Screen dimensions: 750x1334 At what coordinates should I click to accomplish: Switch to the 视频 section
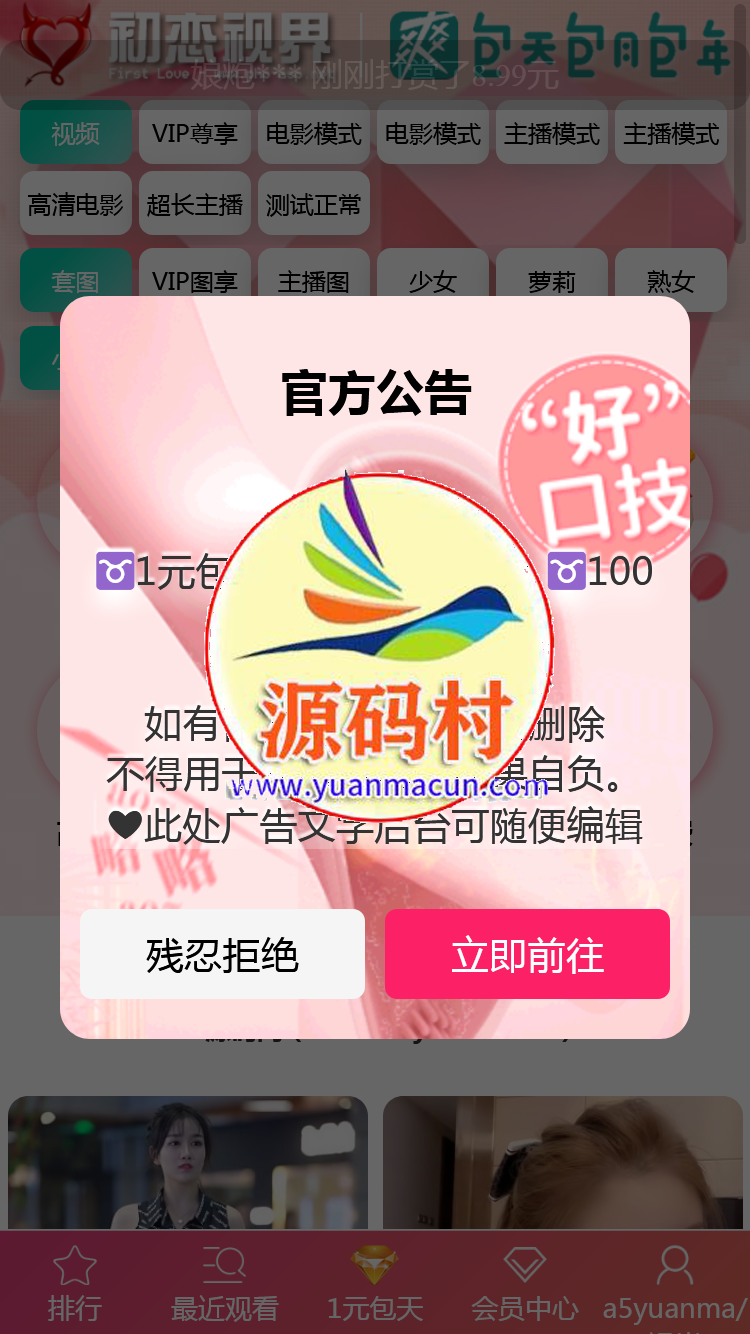click(75, 132)
